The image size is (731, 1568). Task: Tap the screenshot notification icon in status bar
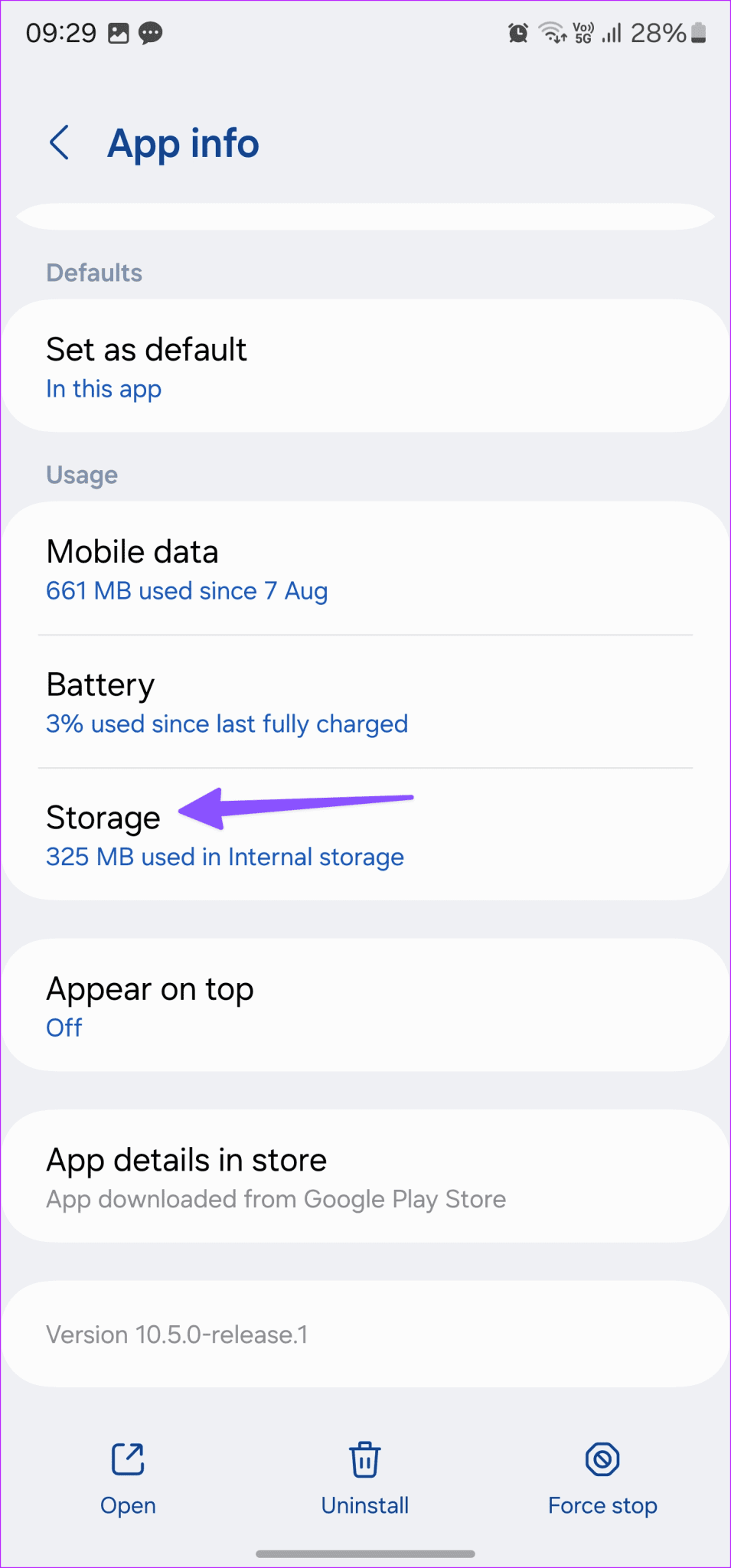(119, 32)
